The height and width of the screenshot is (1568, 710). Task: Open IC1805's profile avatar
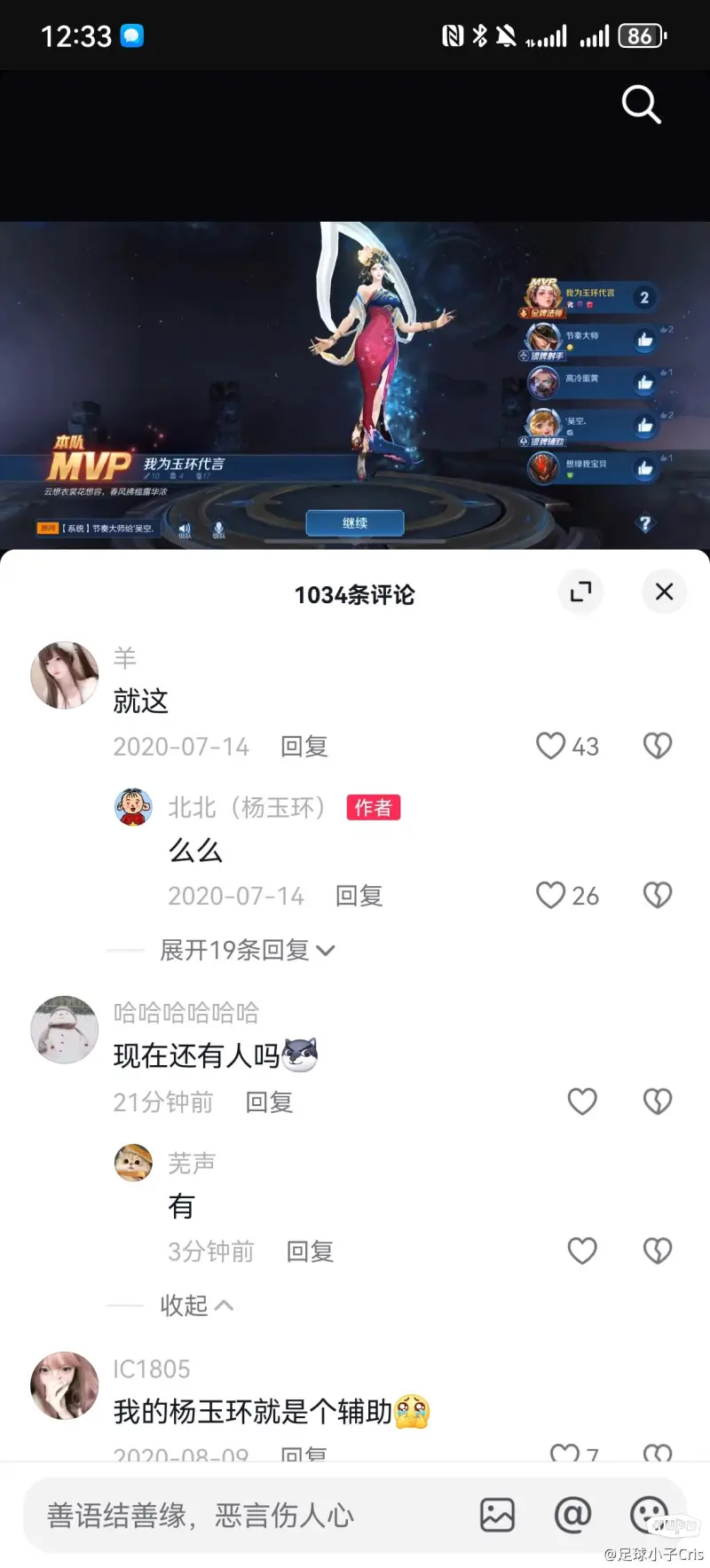65,1385
